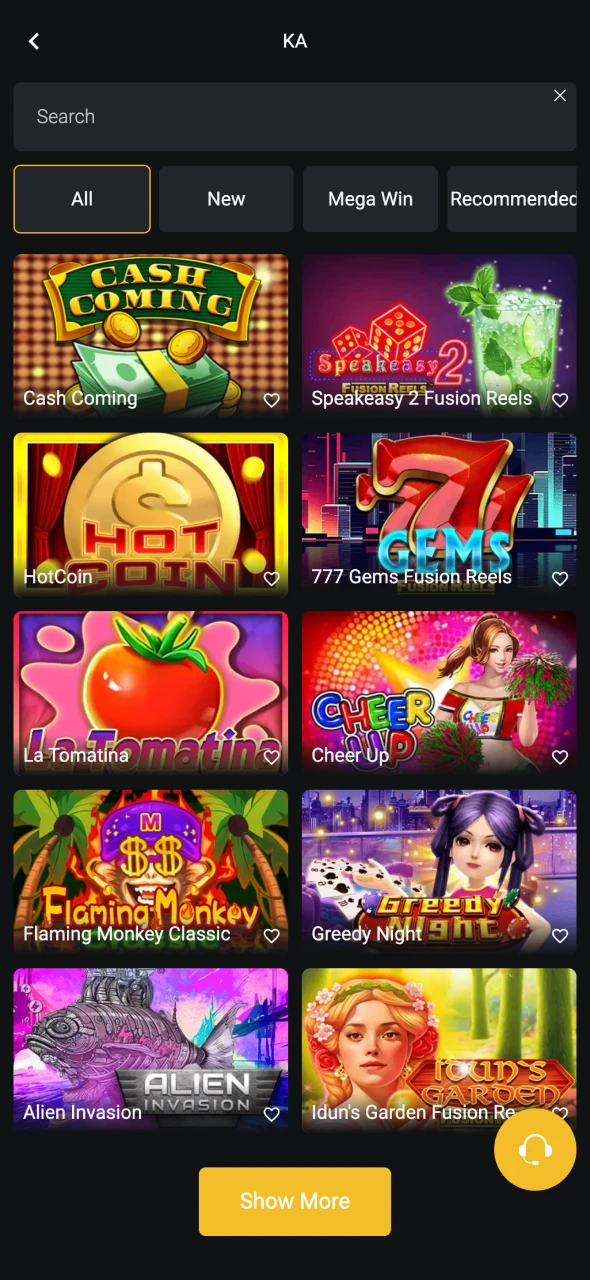Play Flaming Monkey Classic
Viewport: 590px width, 1280px height.
[151, 871]
